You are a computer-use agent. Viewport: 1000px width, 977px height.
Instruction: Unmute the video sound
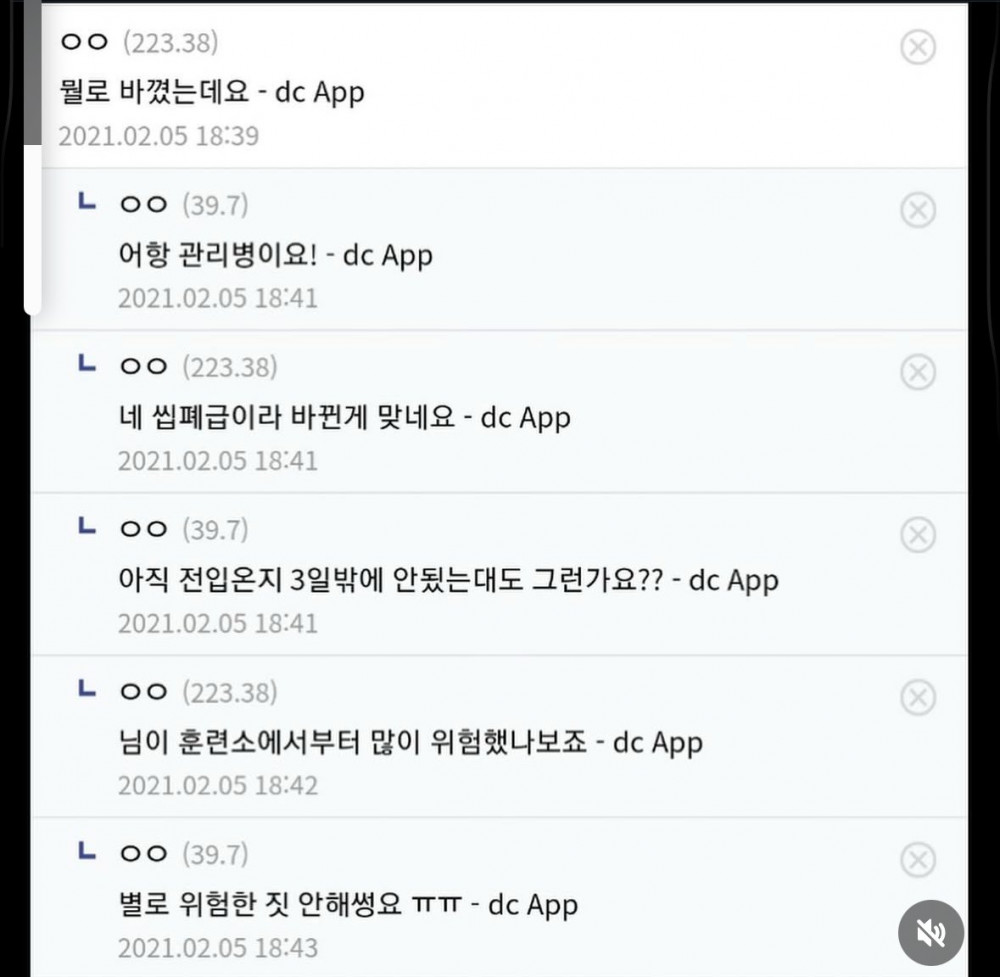point(930,932)
